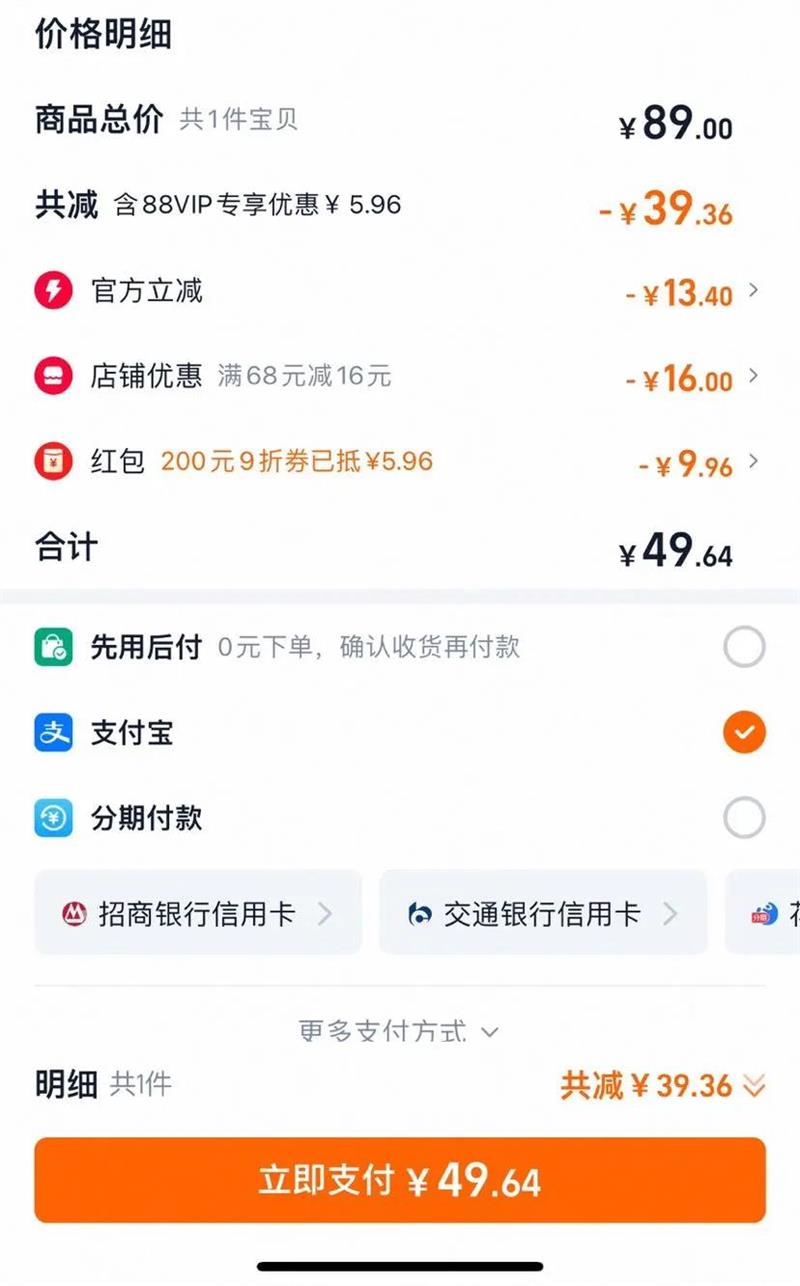Open the 店铺优惠 discount row
The image size is (800, 1286).
click(400, 377)
